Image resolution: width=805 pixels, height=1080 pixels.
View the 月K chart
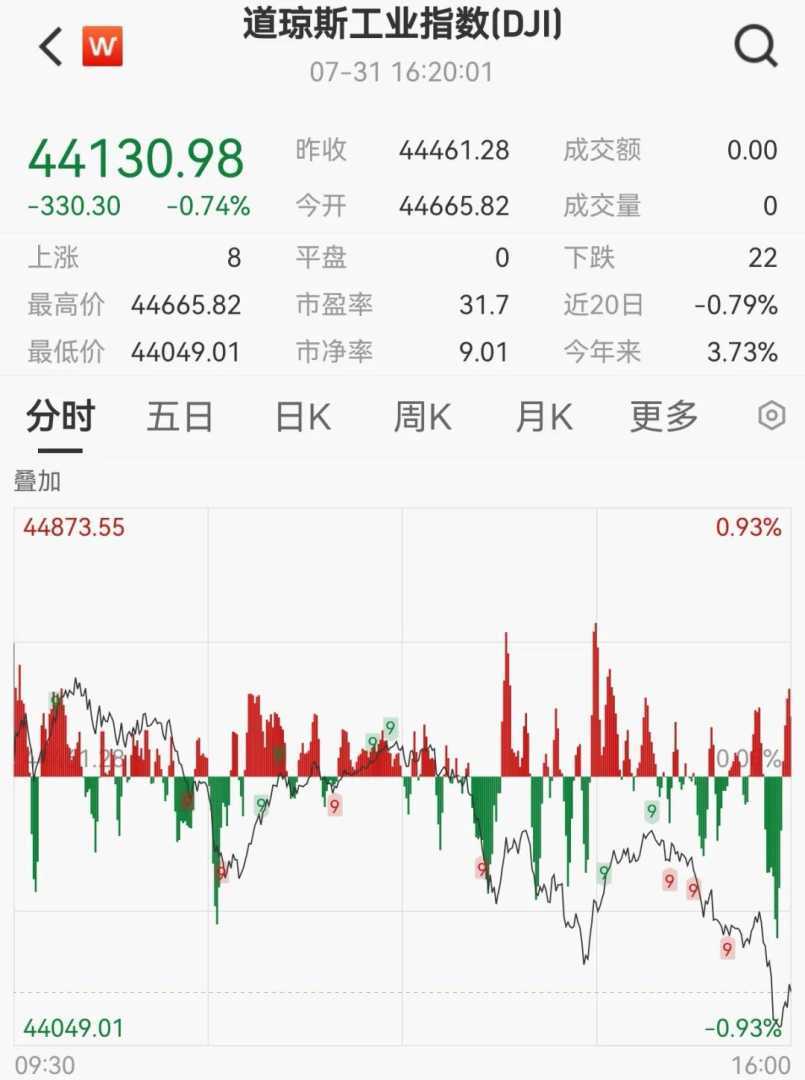(x=543, y=417)
